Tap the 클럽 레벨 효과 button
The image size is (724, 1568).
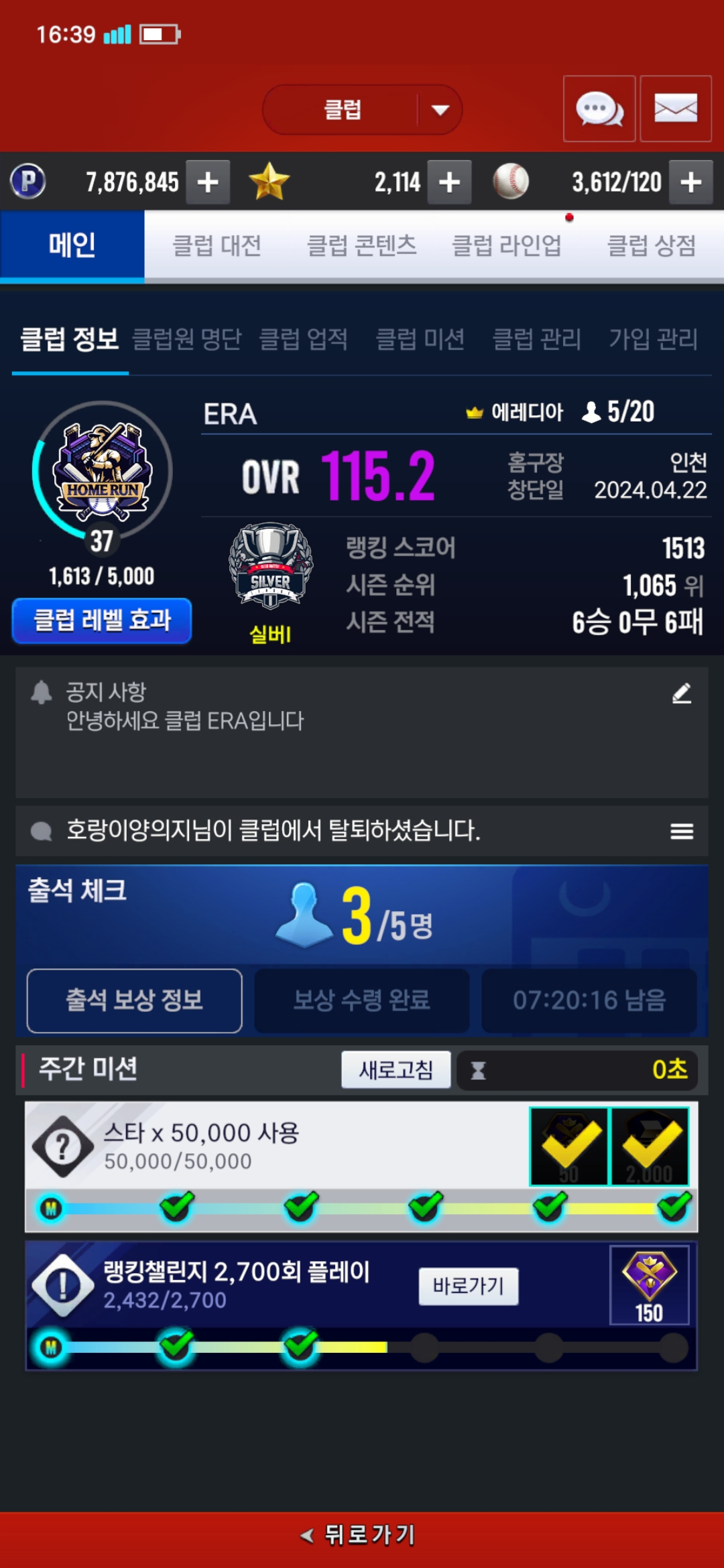pos(102,620)
